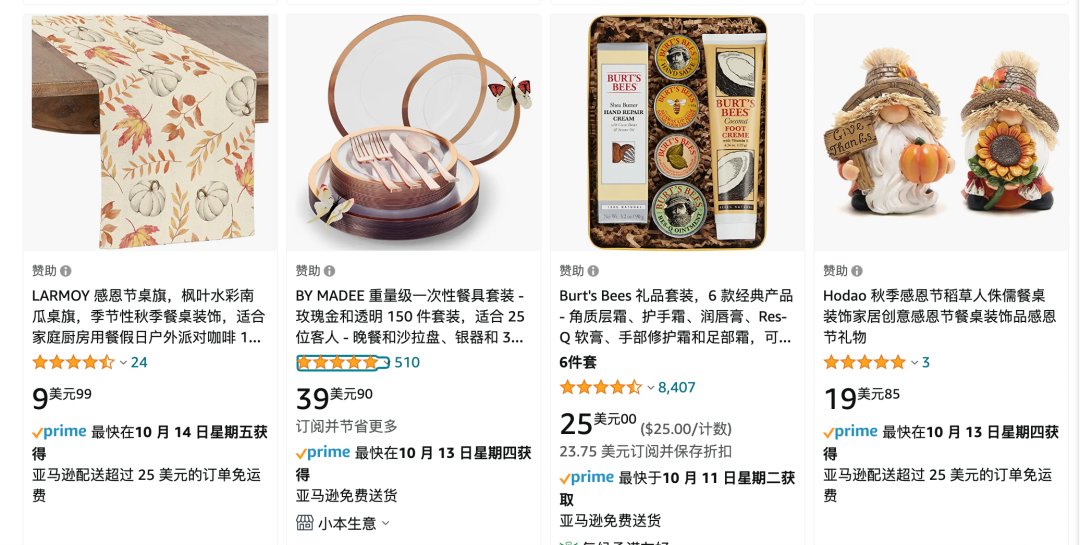Screen dimensions: 1080x545
Task: Open the LARMOY table runner product image
Action: click(x=150, y=132)
